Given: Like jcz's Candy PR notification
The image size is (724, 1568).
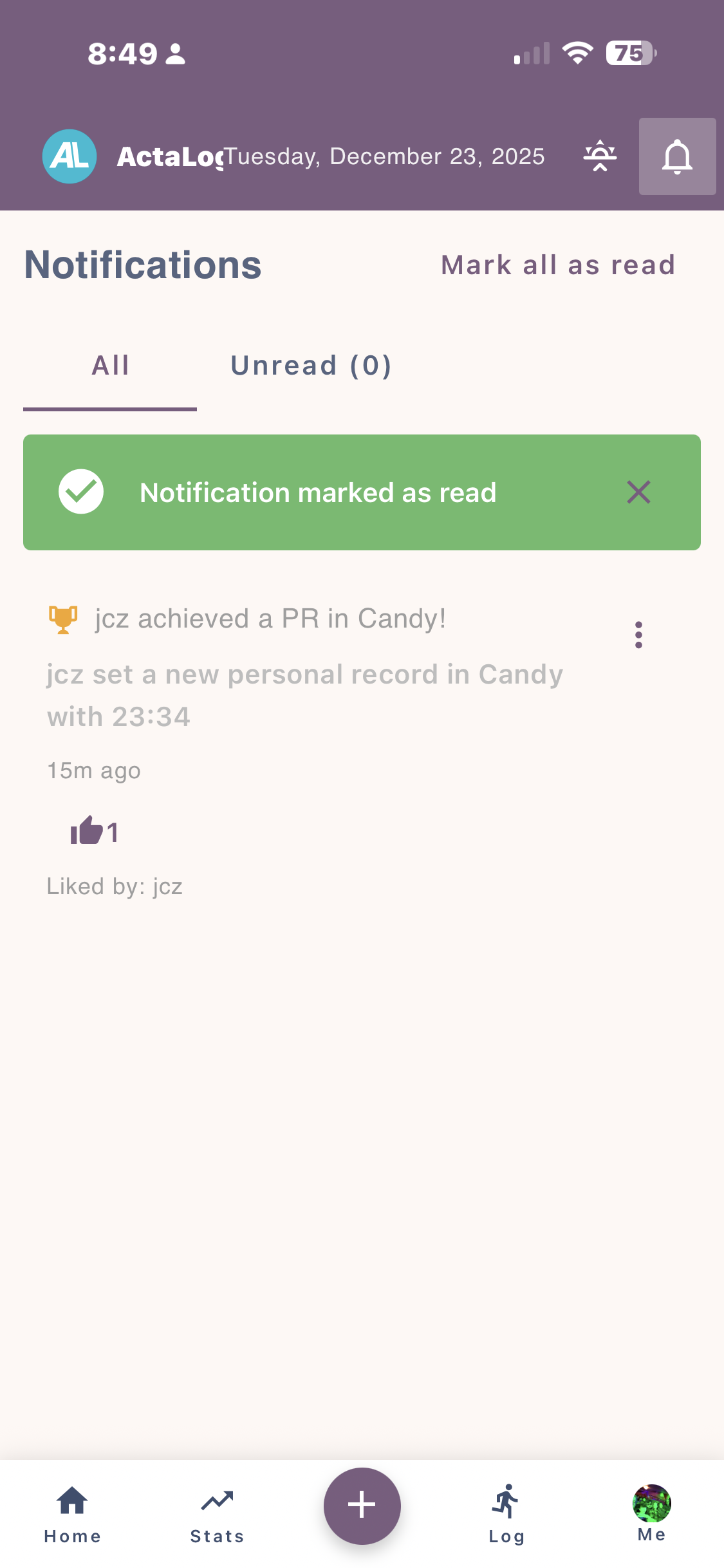Looking at the screenshot, I should (87, 831).
